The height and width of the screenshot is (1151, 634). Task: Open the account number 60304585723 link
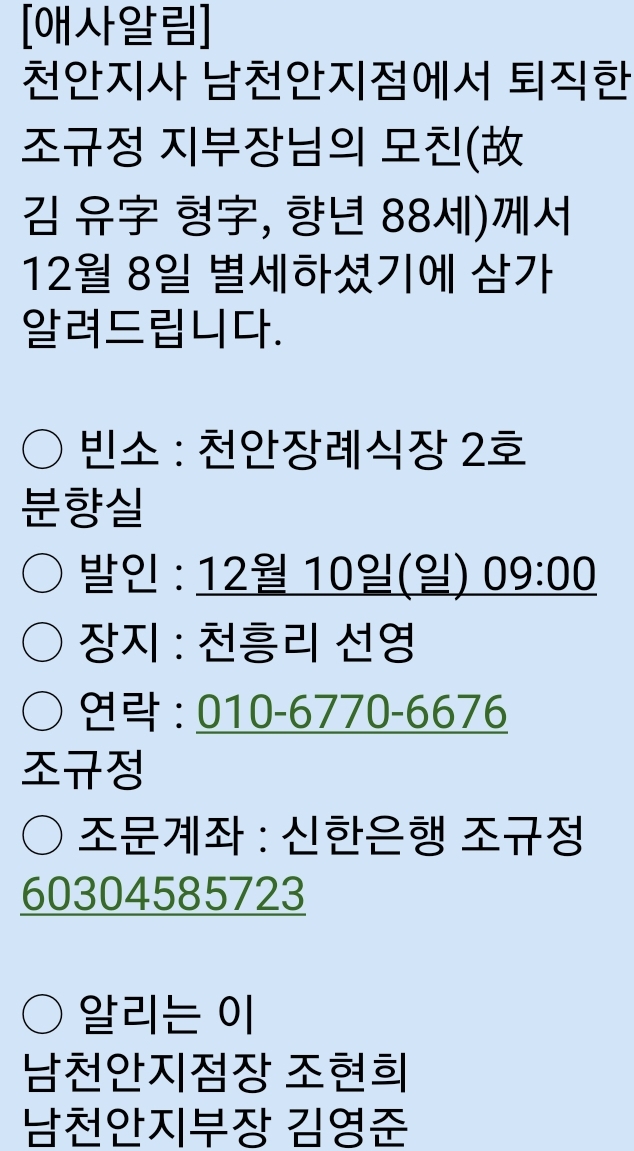click(x=163, y=894)
